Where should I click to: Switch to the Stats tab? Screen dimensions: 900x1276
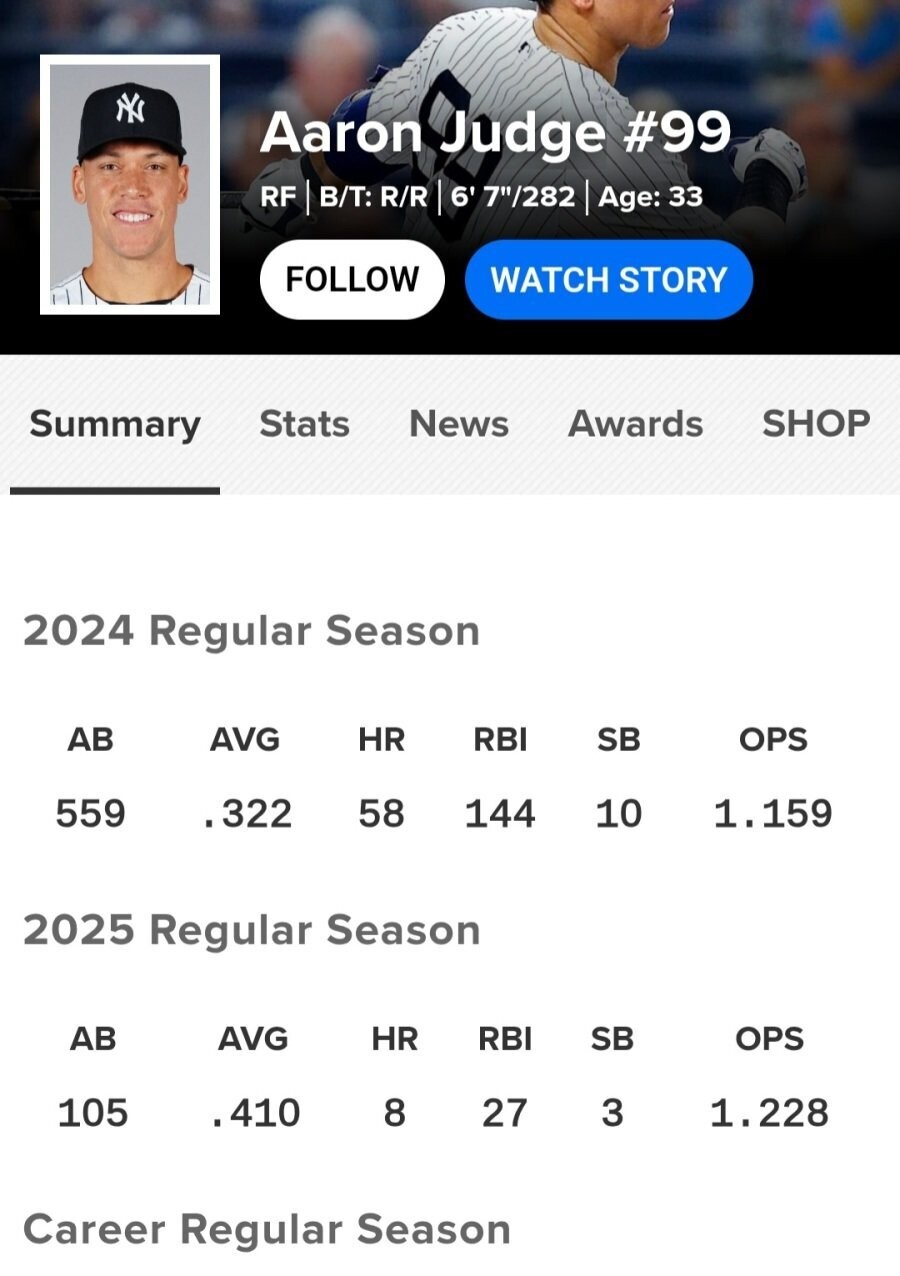(x=304, y=425)
